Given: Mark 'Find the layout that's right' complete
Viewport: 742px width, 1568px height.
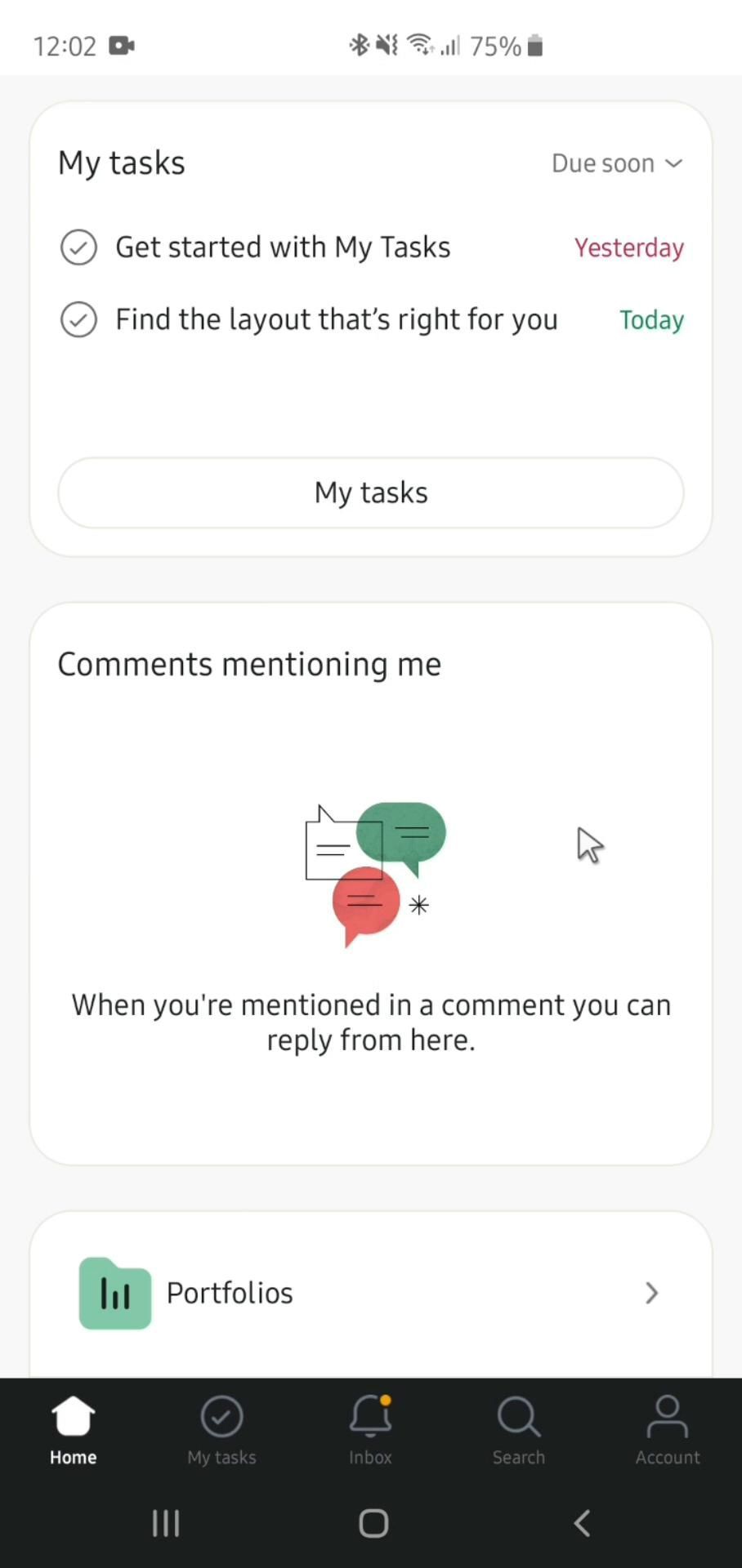Looking at the screenshot, I should click(78, 319).
